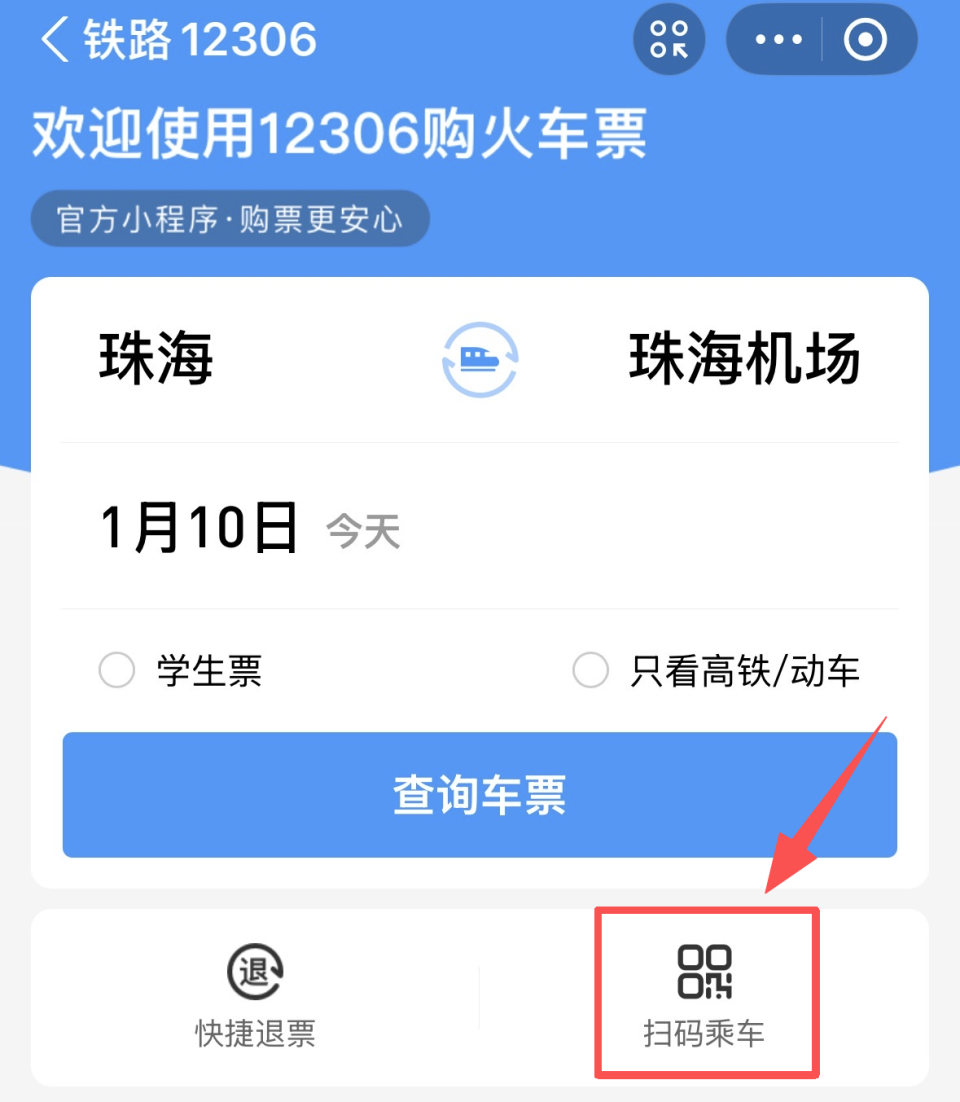Tap the grid shortcut icon near the top
The height and width of the screenshot is (1102, 960).
(668, 38)
